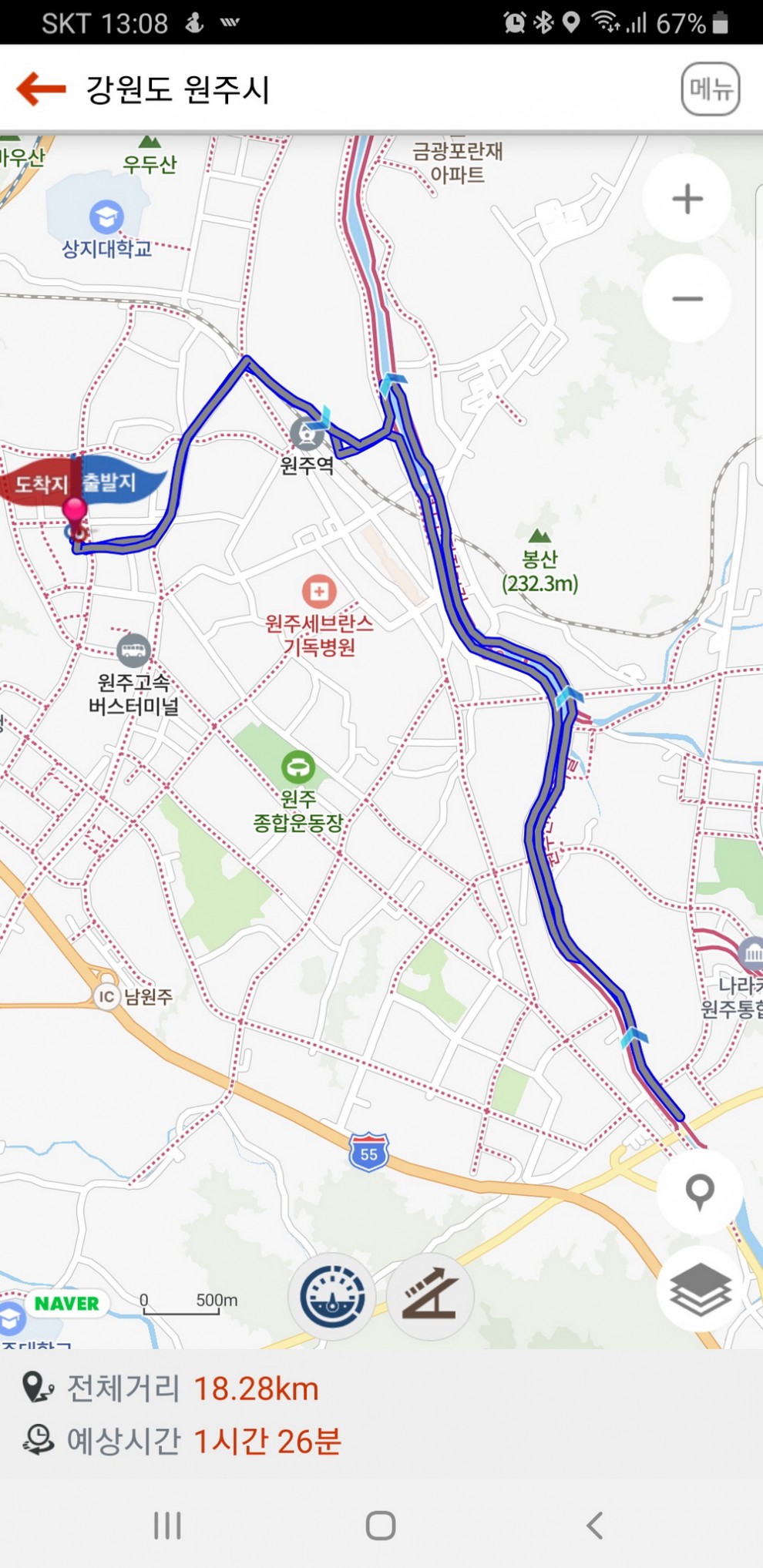
Task: Open the 메뉴 menu button
Action: coord(710,89)
